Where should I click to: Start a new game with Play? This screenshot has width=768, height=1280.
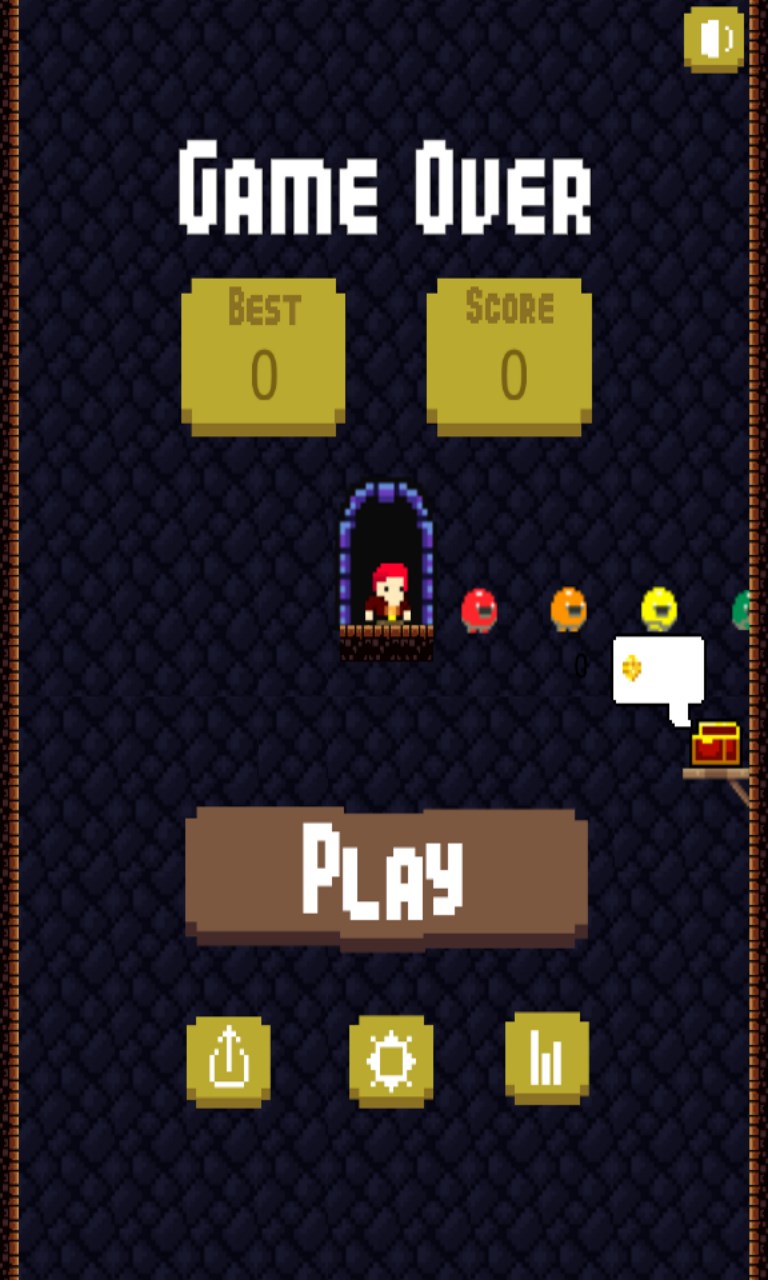pyautogui.click(x=386, y=875)
